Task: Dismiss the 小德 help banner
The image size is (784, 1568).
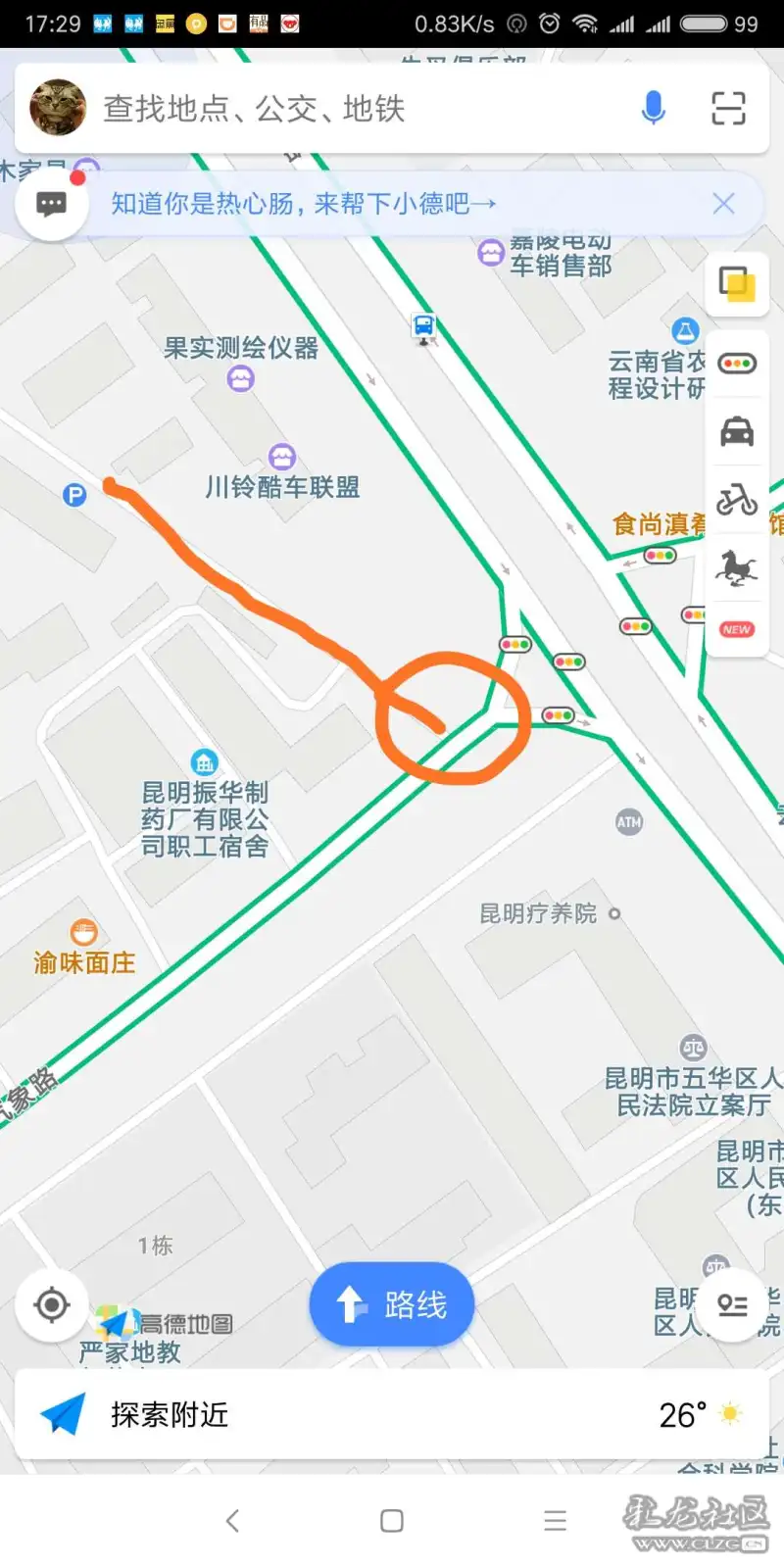Action: (x=723, y=204)
